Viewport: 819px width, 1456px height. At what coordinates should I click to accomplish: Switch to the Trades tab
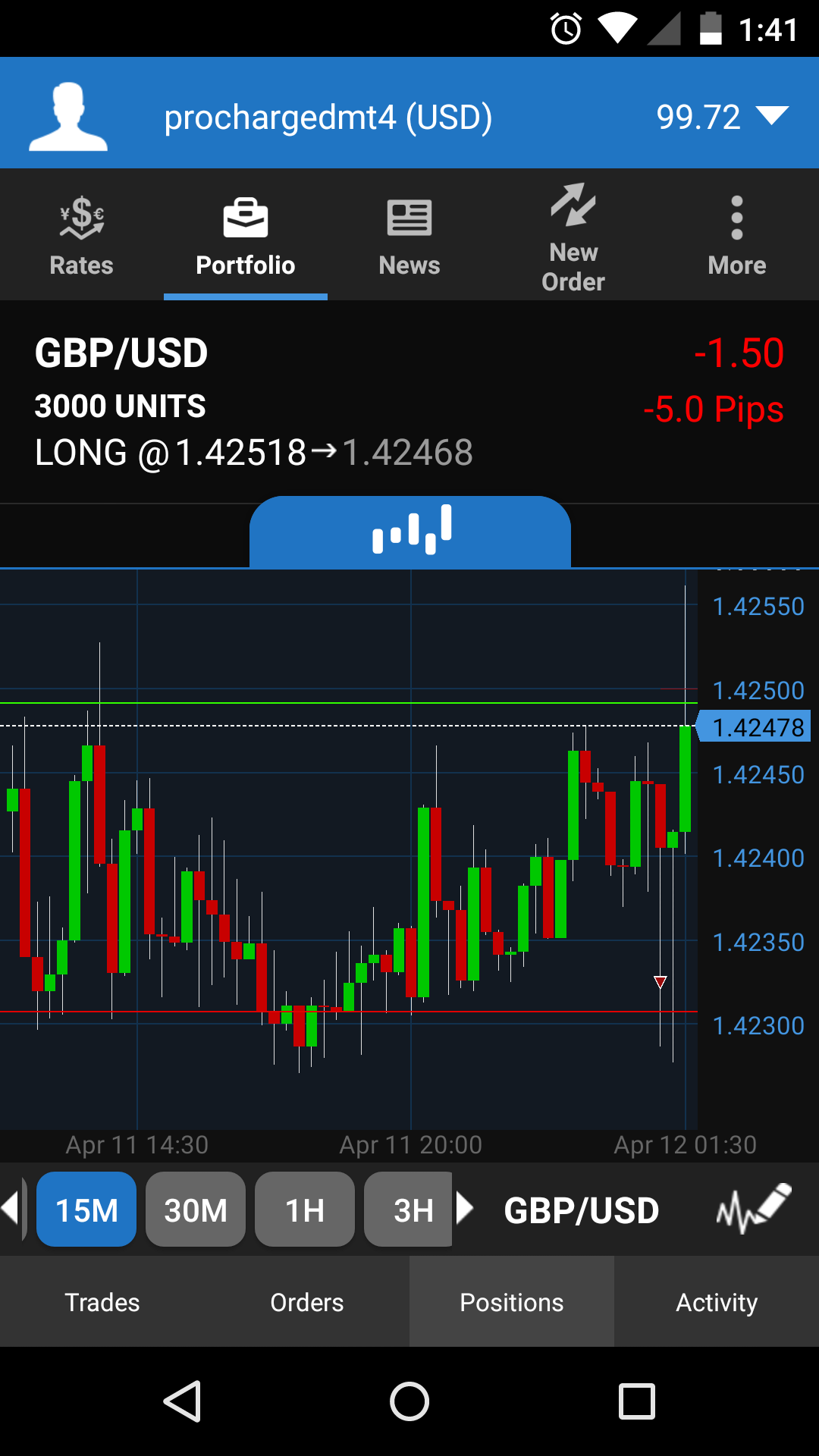tap(102, 1302)
